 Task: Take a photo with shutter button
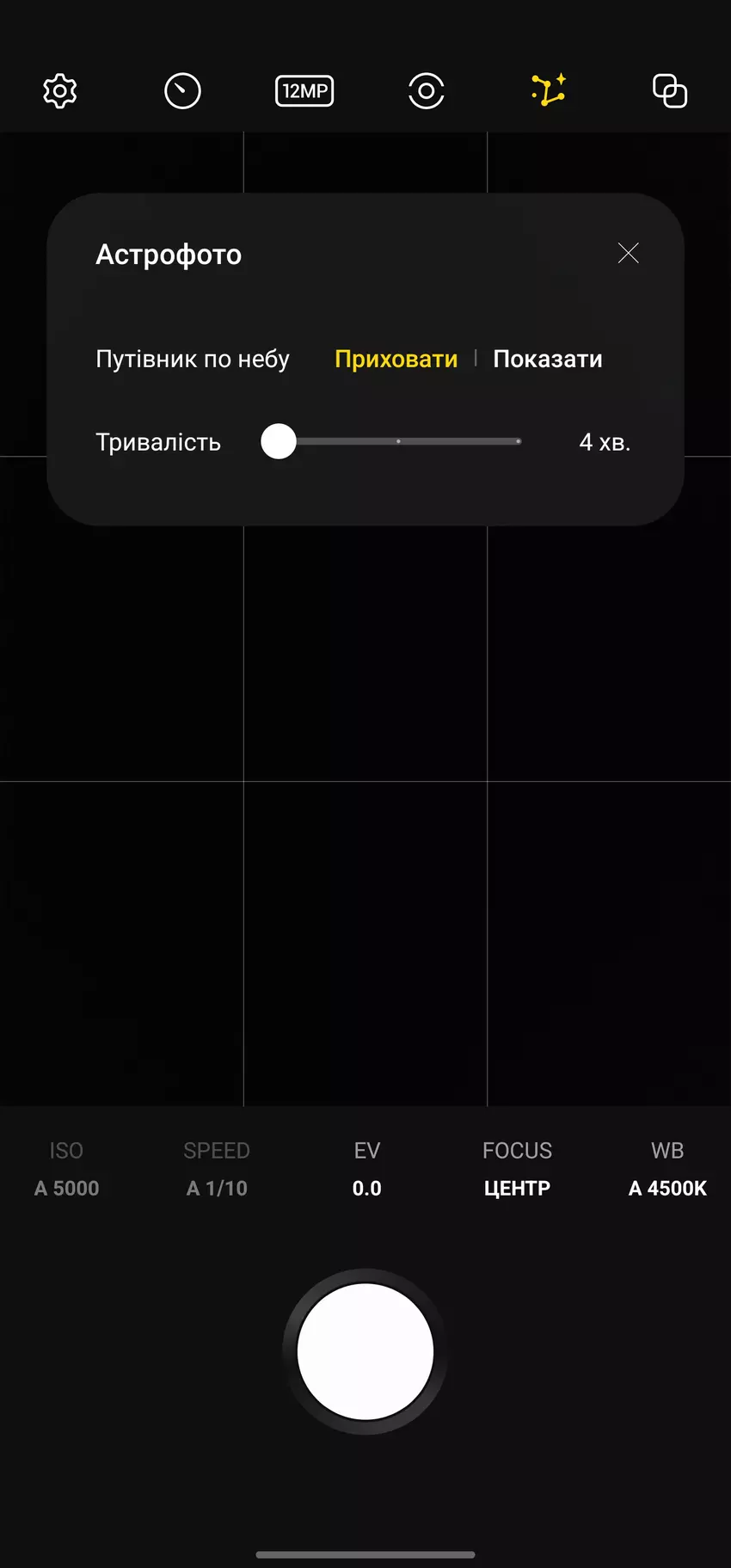point(365,1351)
